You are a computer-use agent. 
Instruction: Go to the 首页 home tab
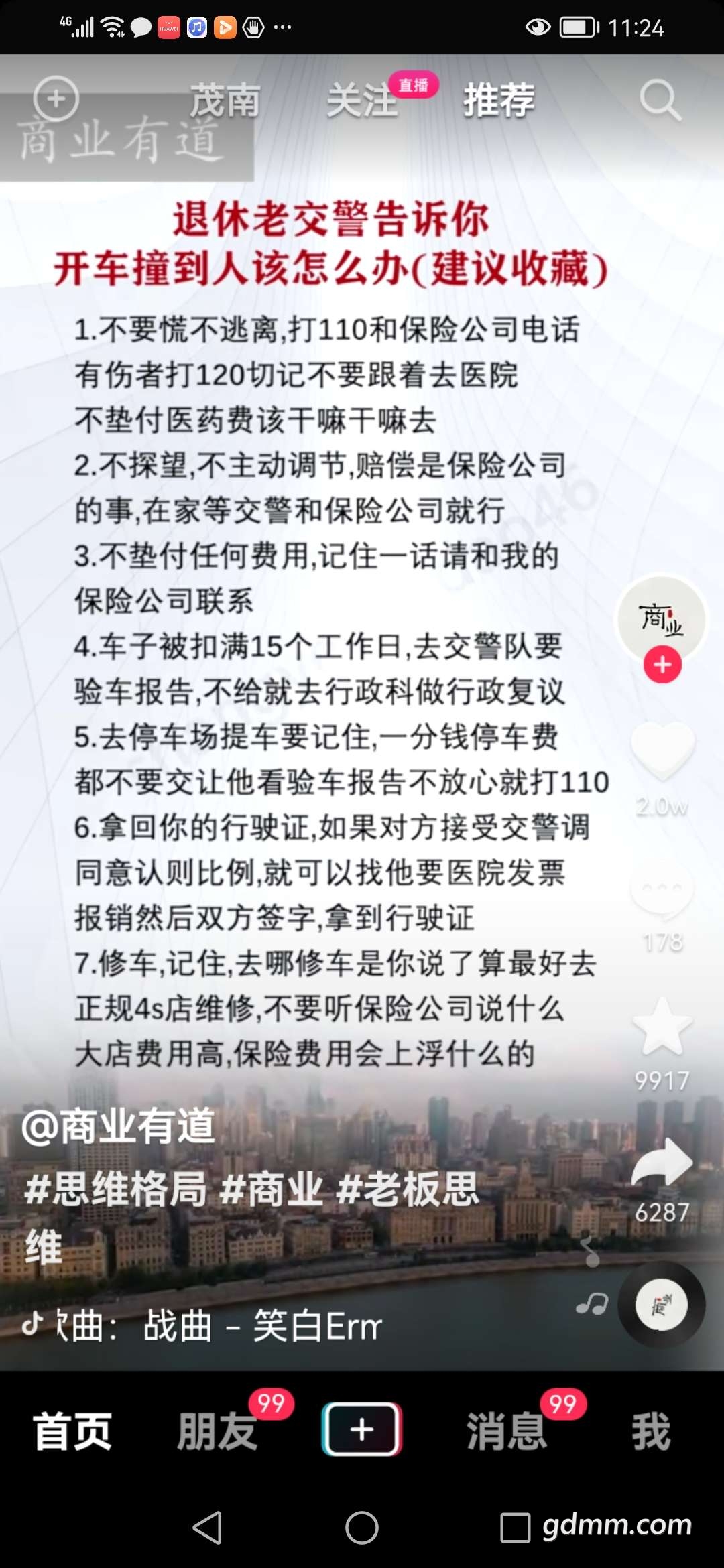(x=72, y=1431)
